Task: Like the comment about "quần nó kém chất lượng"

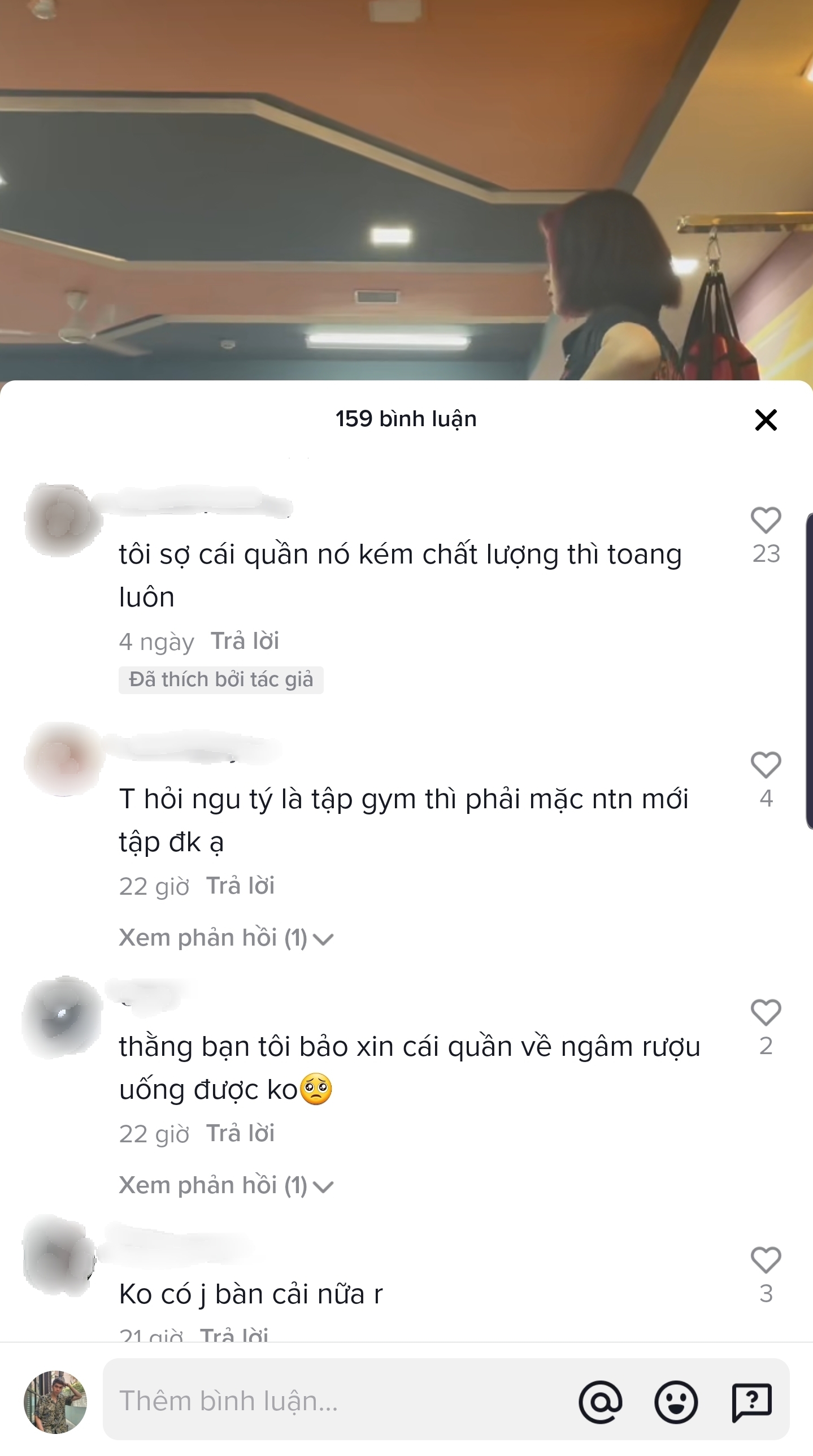Action: coord(766,521)
